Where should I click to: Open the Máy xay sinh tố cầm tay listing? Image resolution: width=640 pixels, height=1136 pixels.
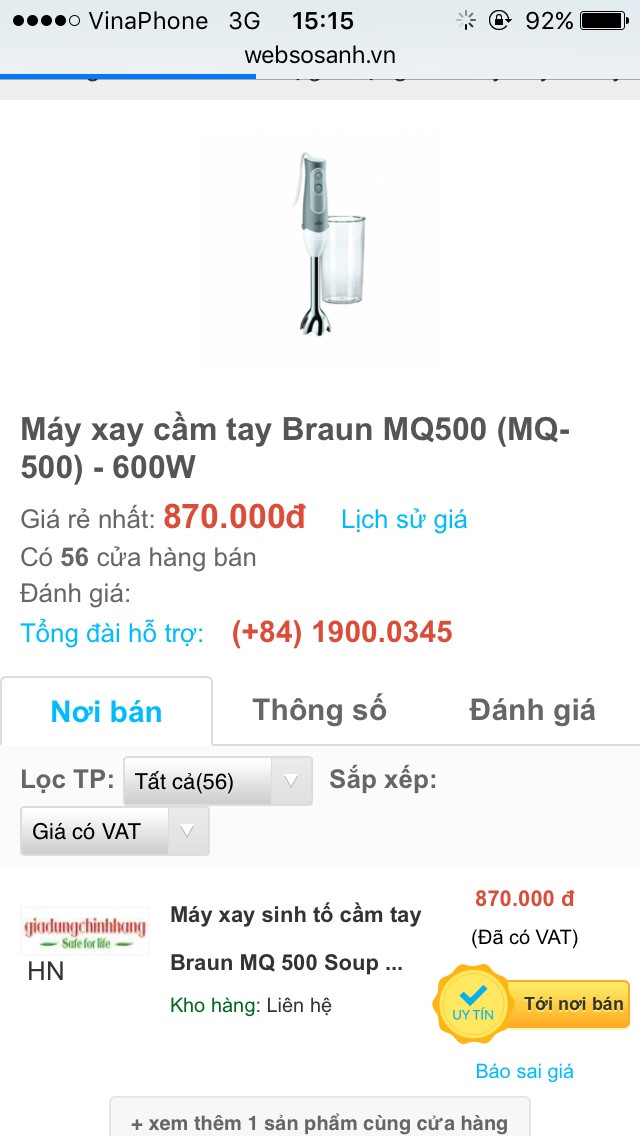click(x=295, y=938)
